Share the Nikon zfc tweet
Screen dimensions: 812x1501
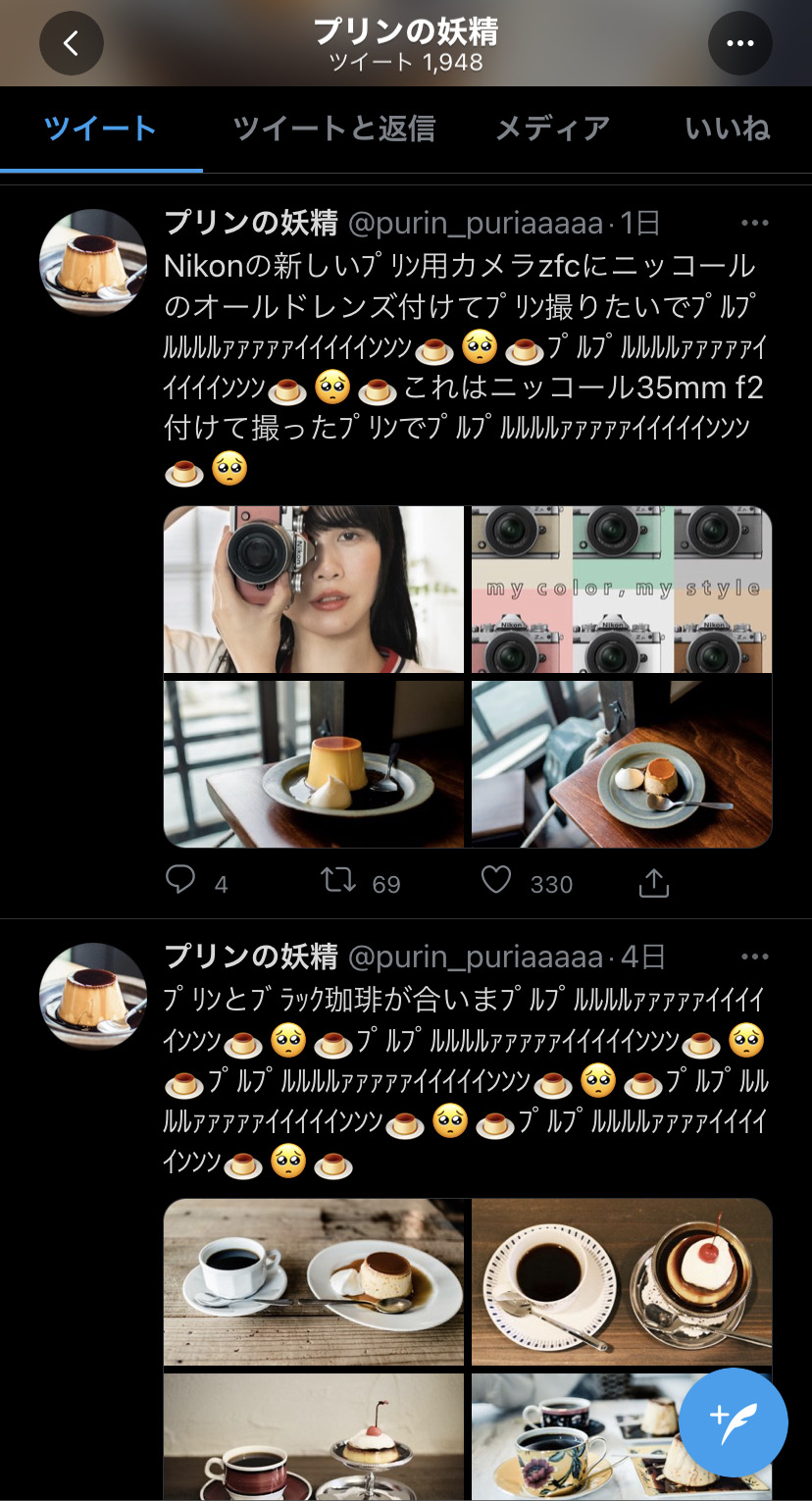coord(654,882)
